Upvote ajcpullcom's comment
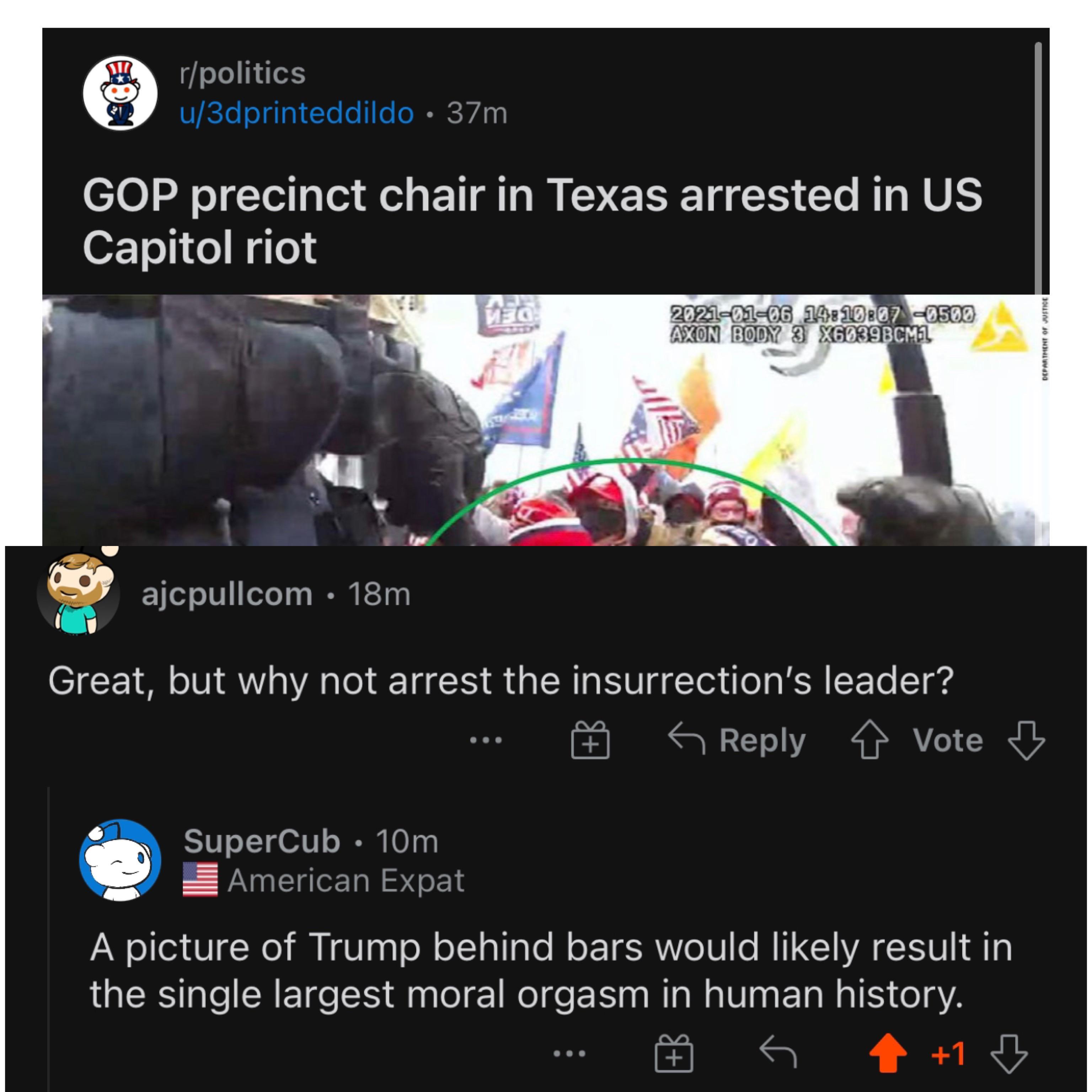 [x=869, y=740]
